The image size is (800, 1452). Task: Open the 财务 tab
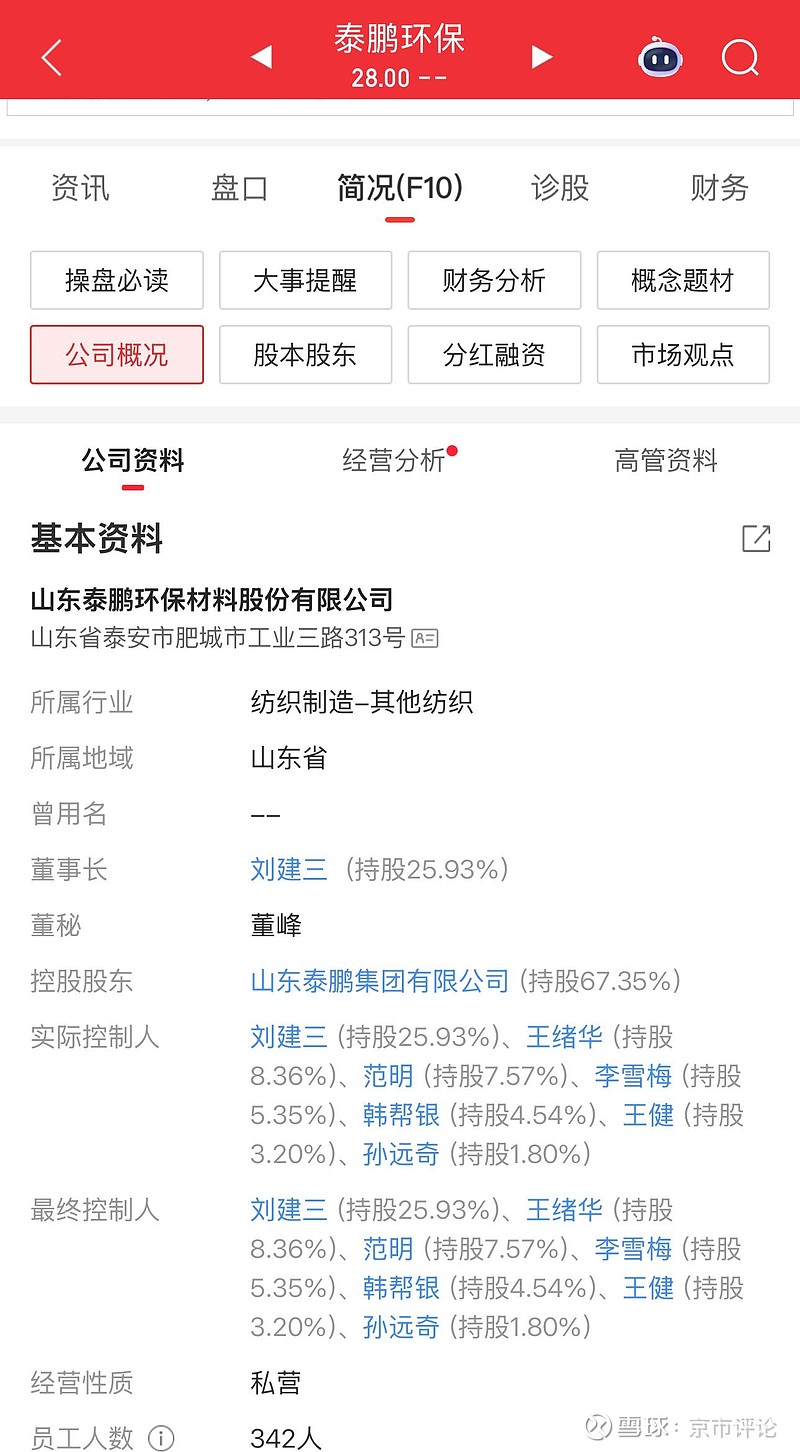tap(719, 188)
